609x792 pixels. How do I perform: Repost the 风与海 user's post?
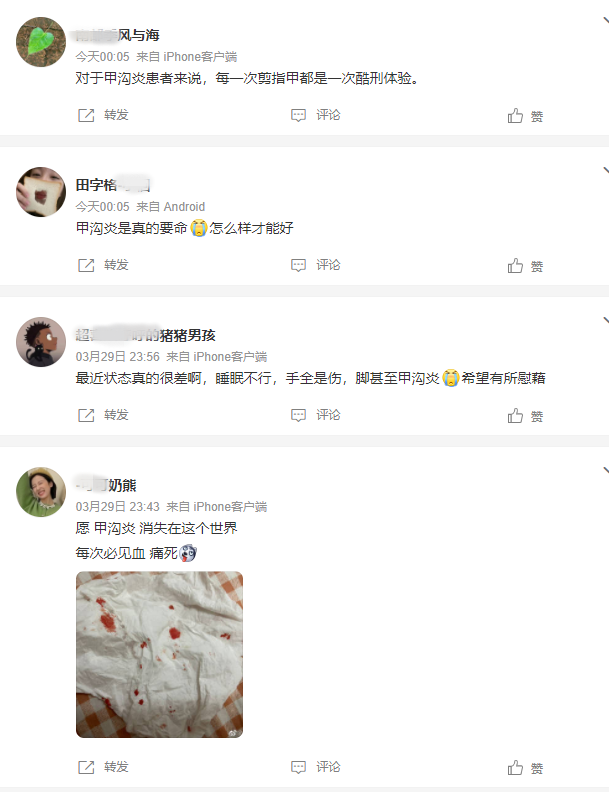tap(104, 116)
